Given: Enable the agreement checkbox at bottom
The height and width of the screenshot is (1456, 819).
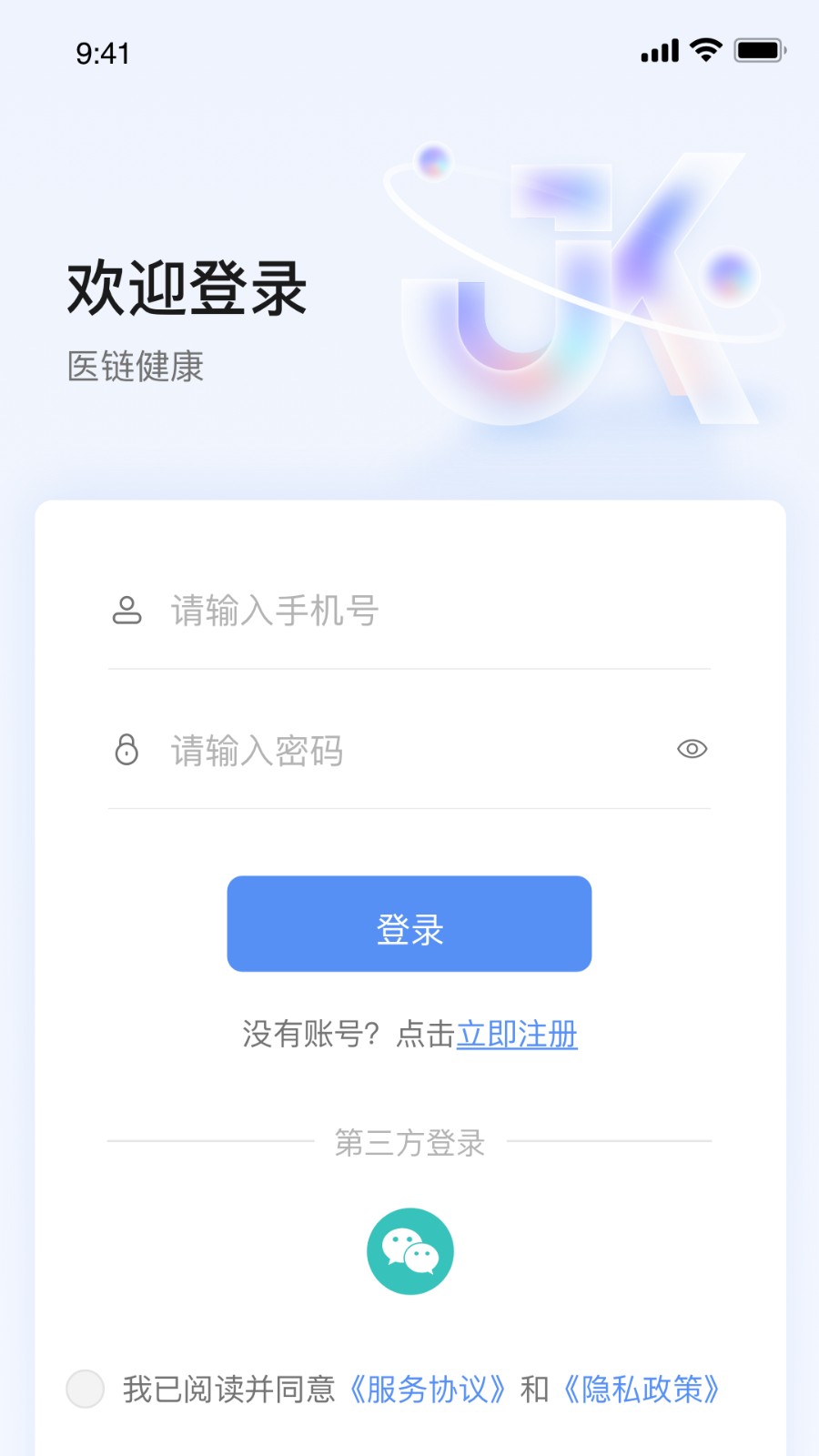Looking at the screenshot, I should pyautogui.click(x=86, y=1389).
